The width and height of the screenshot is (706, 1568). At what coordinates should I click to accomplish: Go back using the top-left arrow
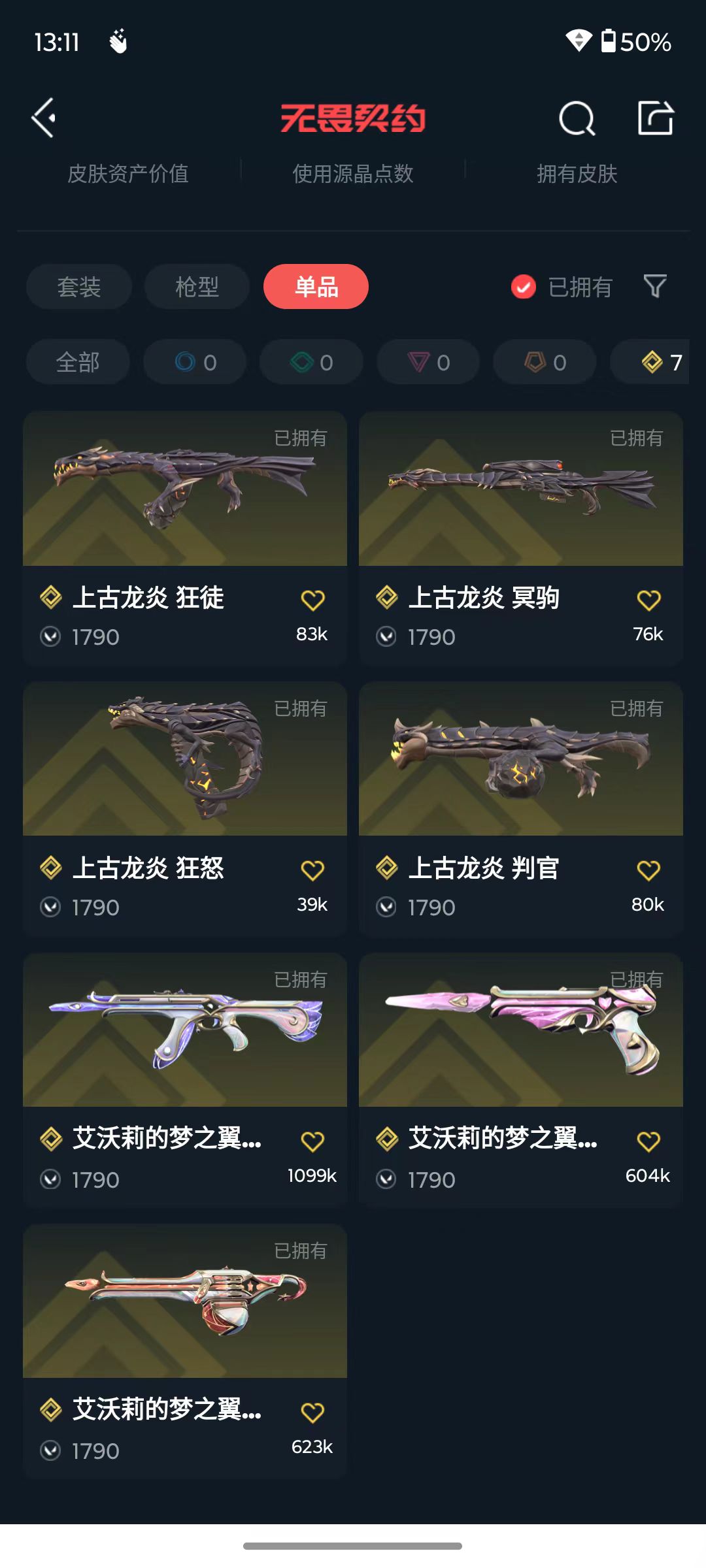44,118
